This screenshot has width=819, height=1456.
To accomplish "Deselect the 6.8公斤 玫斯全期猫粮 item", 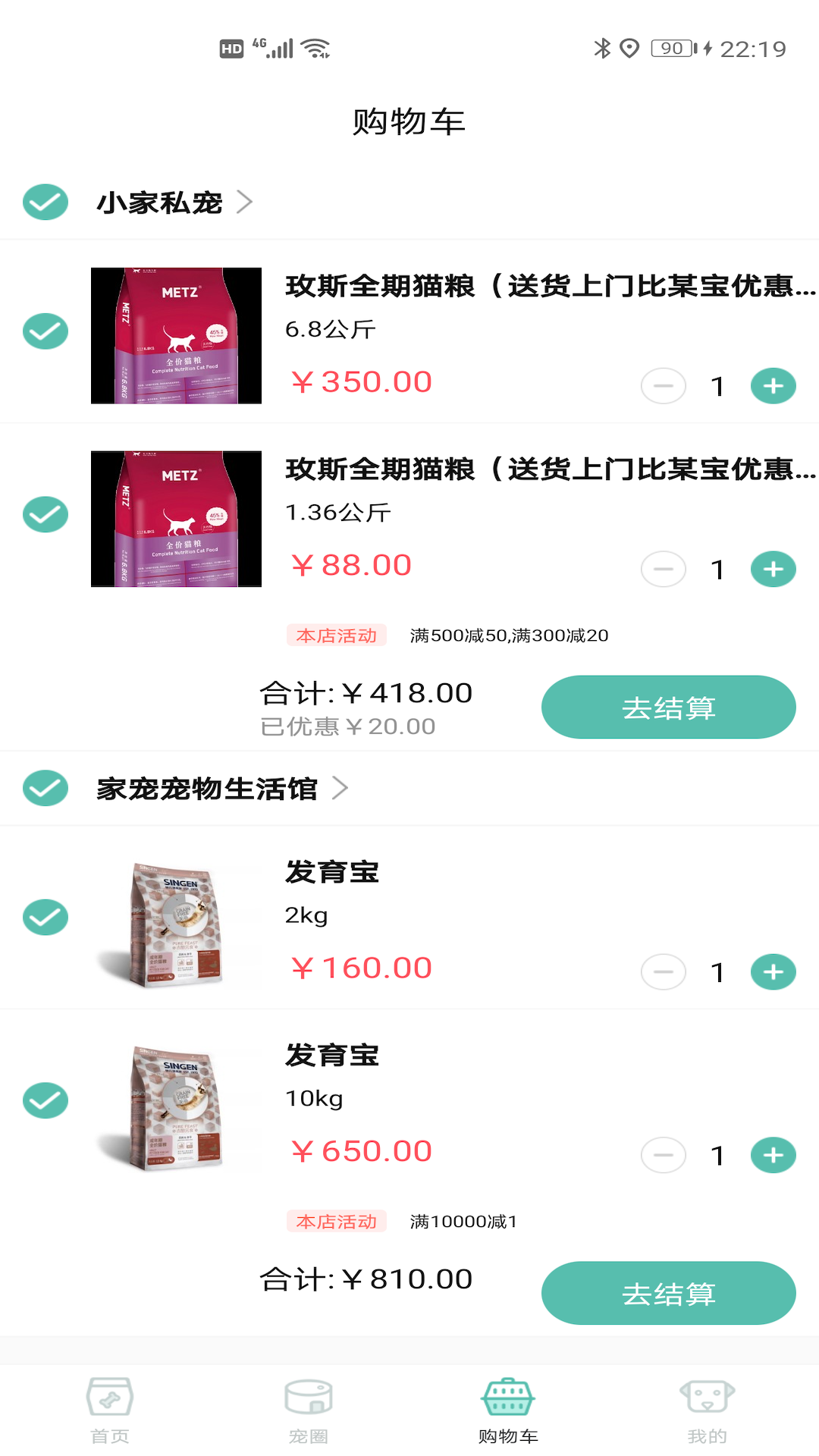I will click(45, 331).
